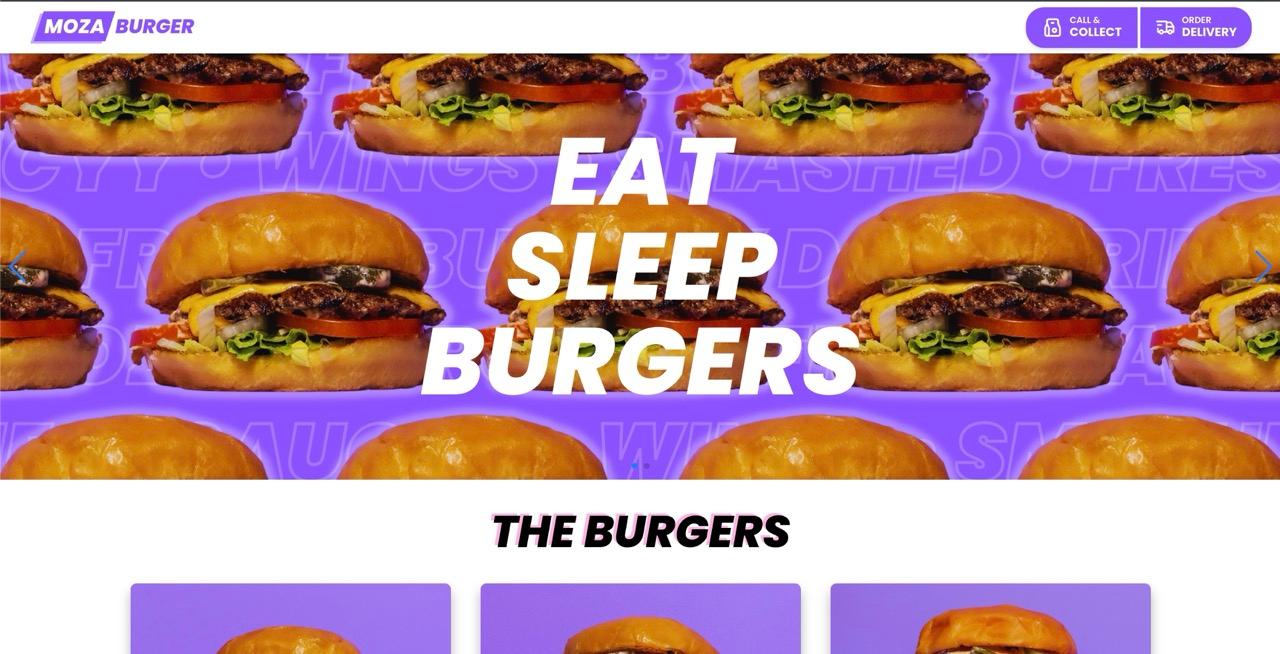
Task: Advance to the next banner slide
Action: 1263,267
